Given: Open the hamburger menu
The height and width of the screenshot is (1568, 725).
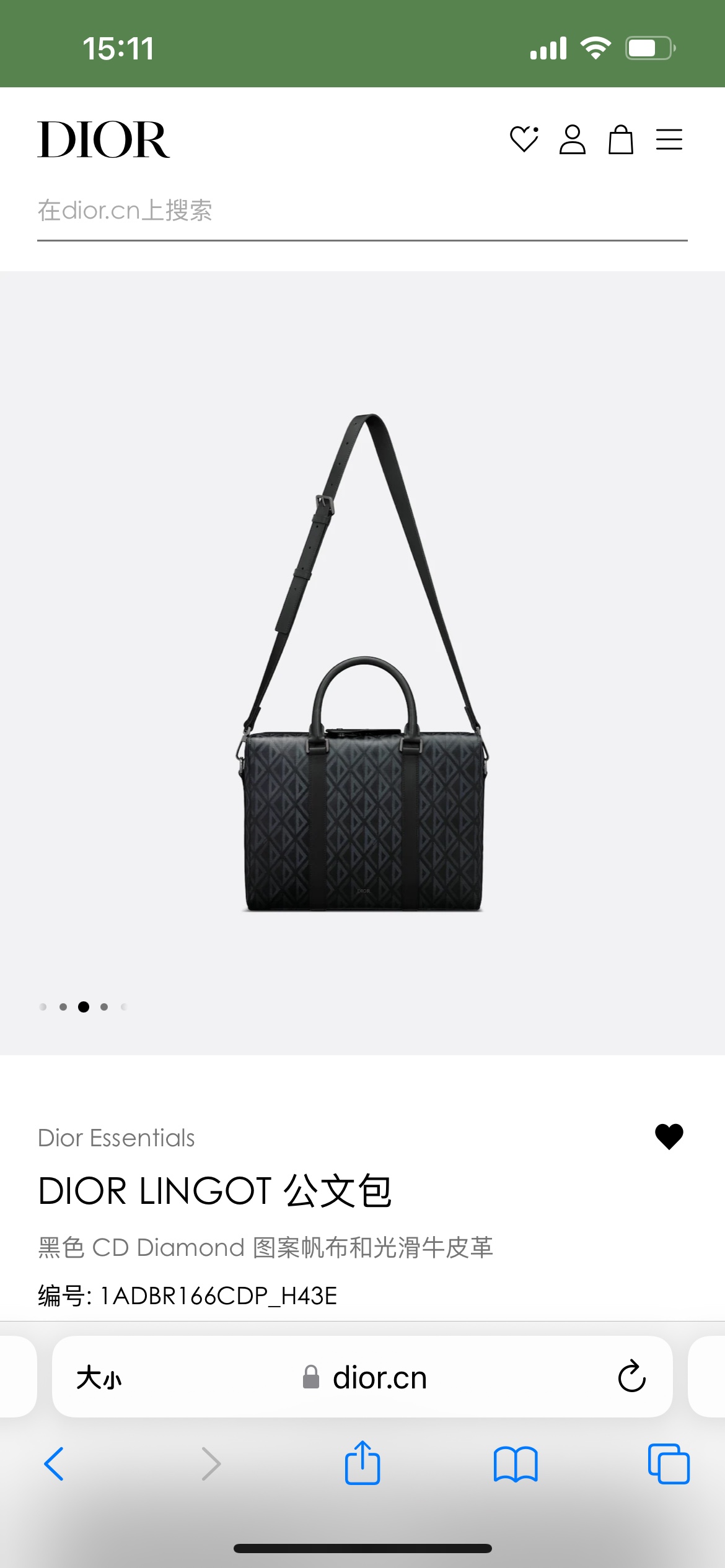Looking at the screenshot, I should 669,139.
